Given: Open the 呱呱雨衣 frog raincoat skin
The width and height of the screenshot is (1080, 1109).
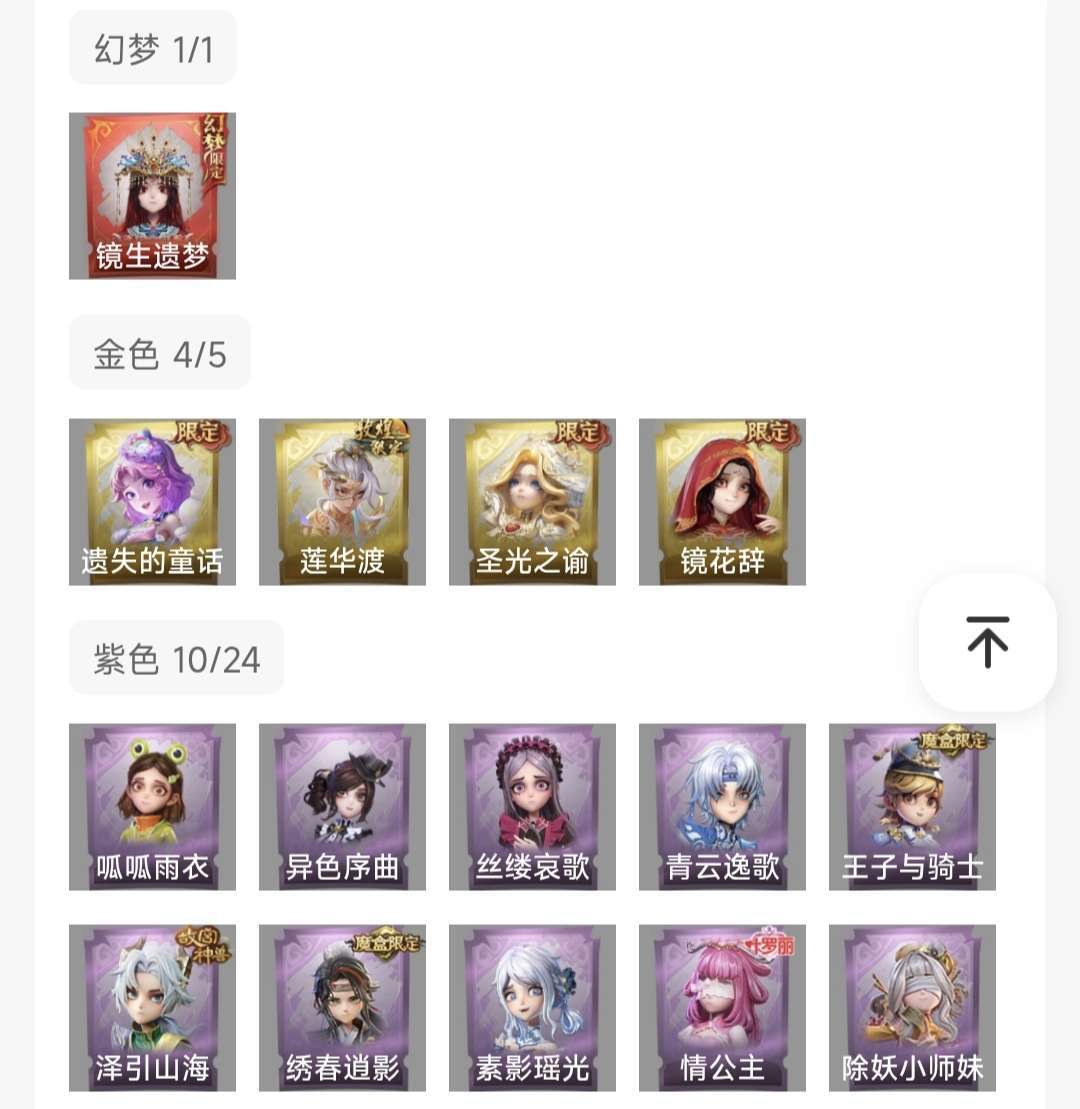Looking at the screenshot, I should point(152,806).
